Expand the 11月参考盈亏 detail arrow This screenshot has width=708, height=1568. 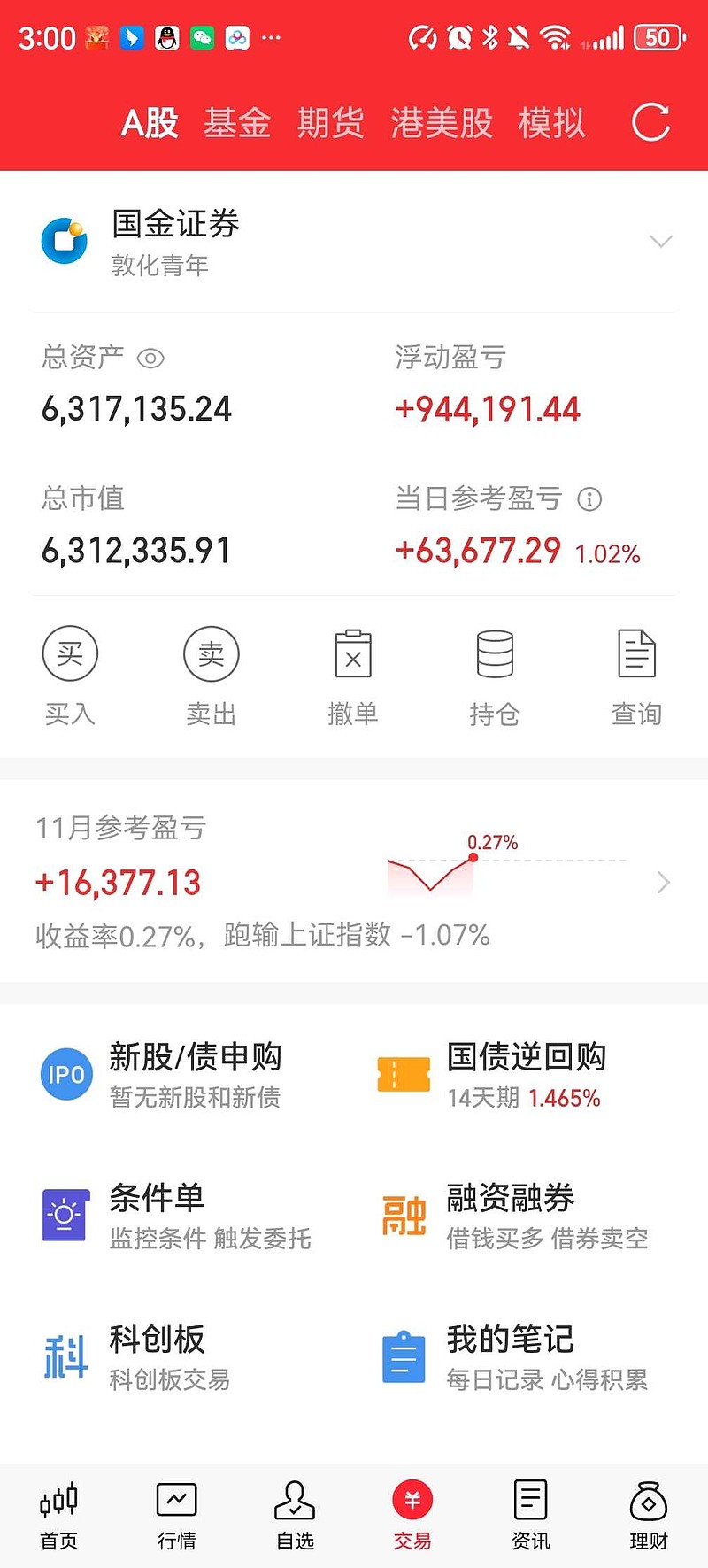663,883
